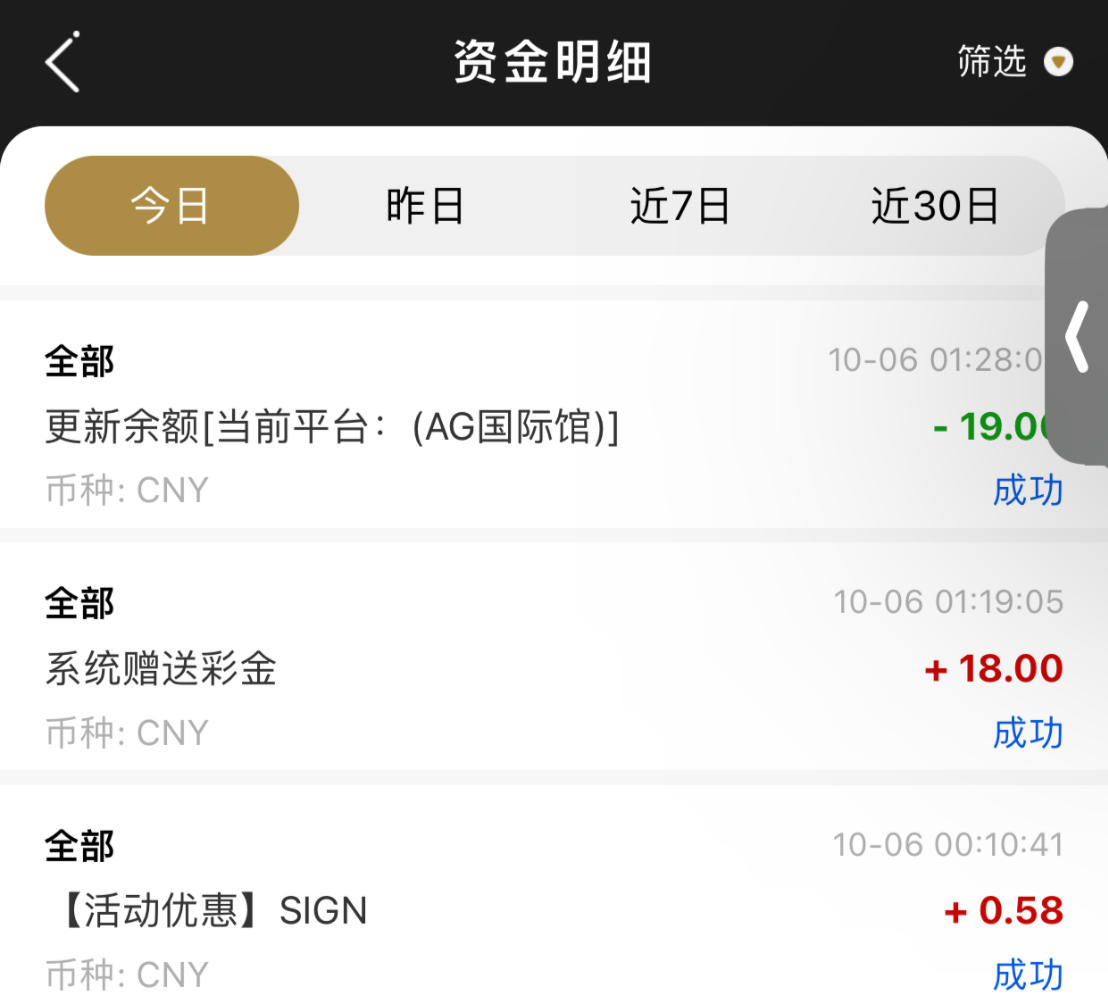Switch to the 近30日 tab
Image resolution: width=1108 pixels, height=1008 pixels.
pyautogui.click(x=934, y=206)
